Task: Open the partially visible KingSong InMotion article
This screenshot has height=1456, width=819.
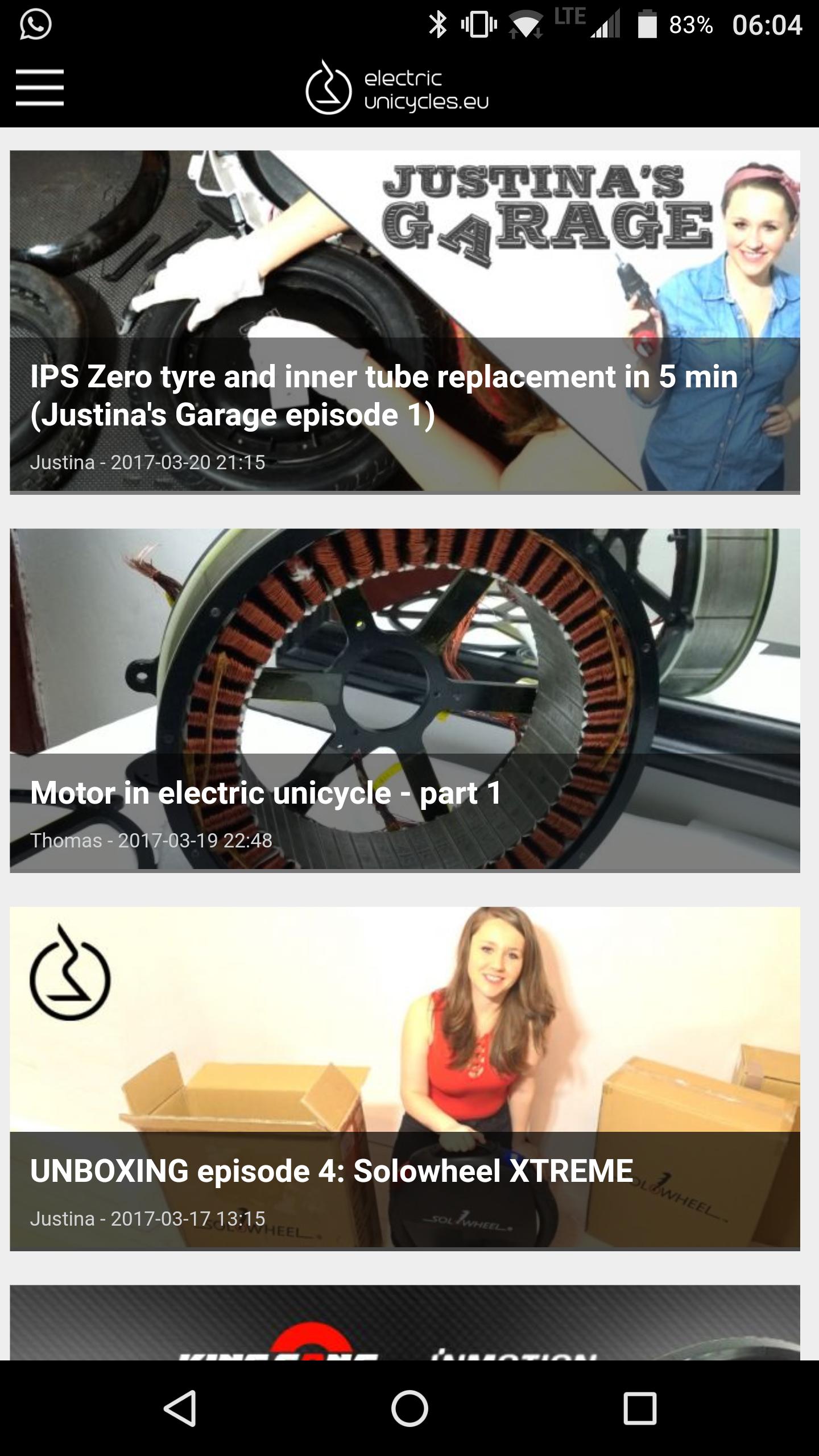Action: click(x=405, y=1323)
